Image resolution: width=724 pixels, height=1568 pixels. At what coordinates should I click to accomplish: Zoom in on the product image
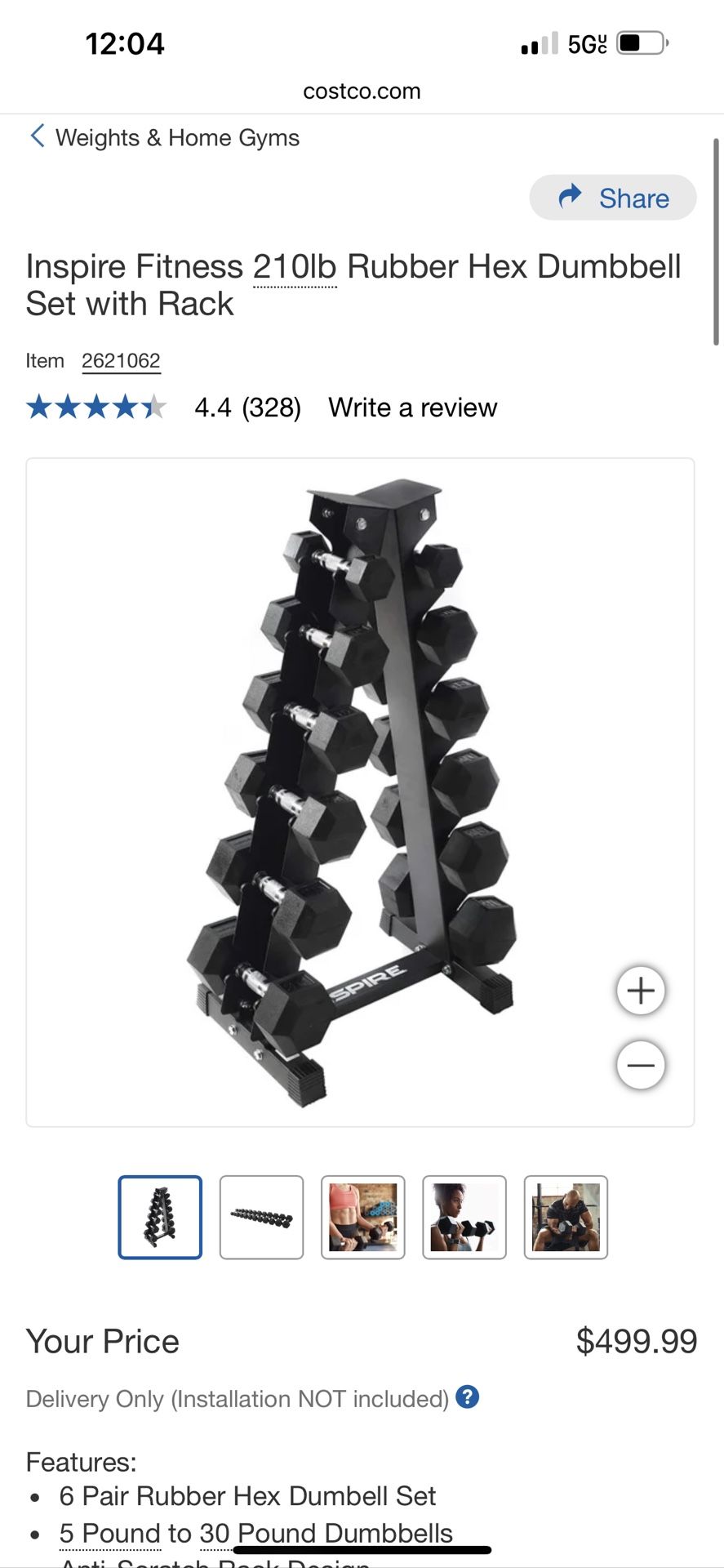(x=641, y=991)
